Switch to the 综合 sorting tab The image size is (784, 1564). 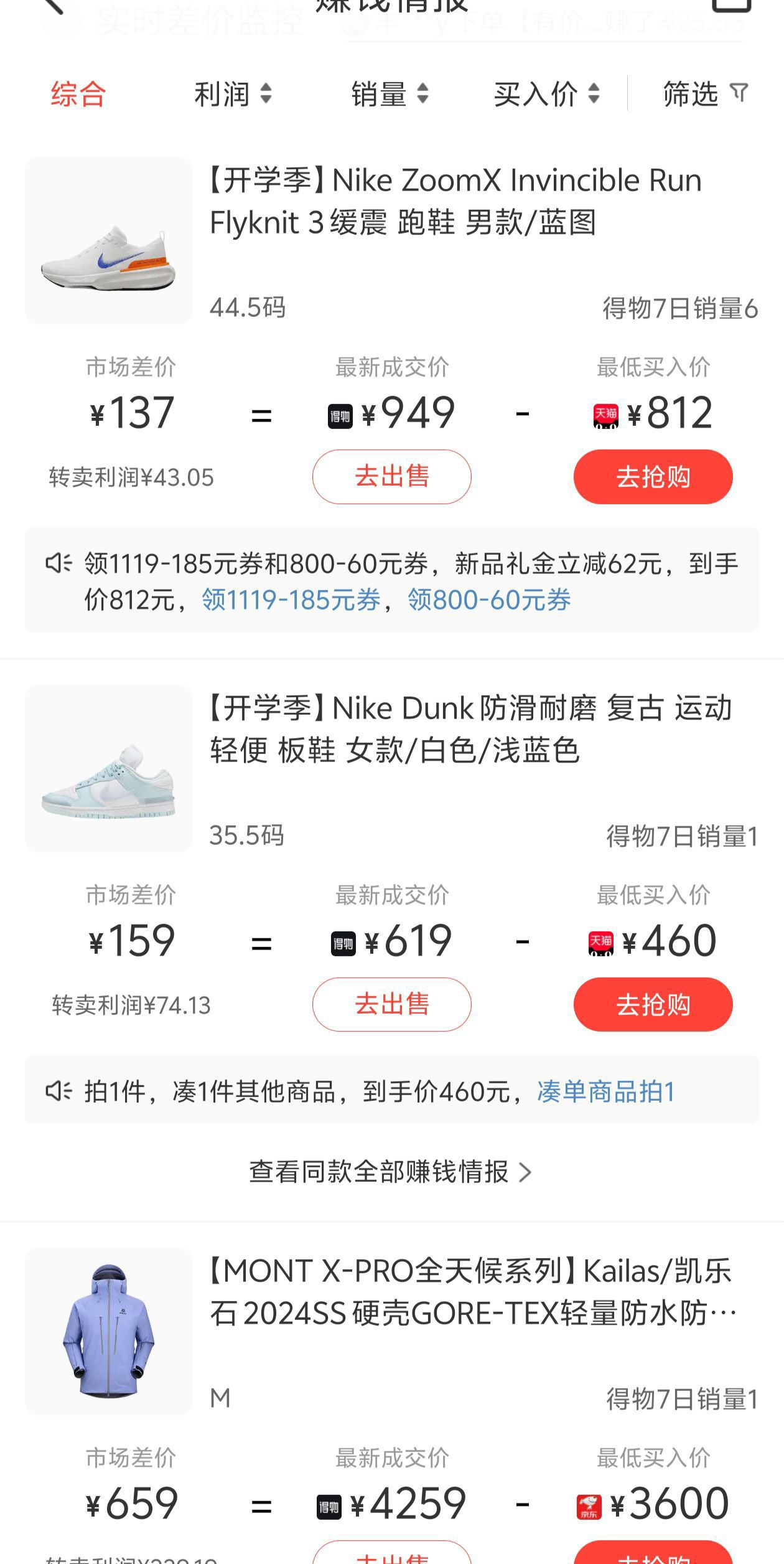78,95
